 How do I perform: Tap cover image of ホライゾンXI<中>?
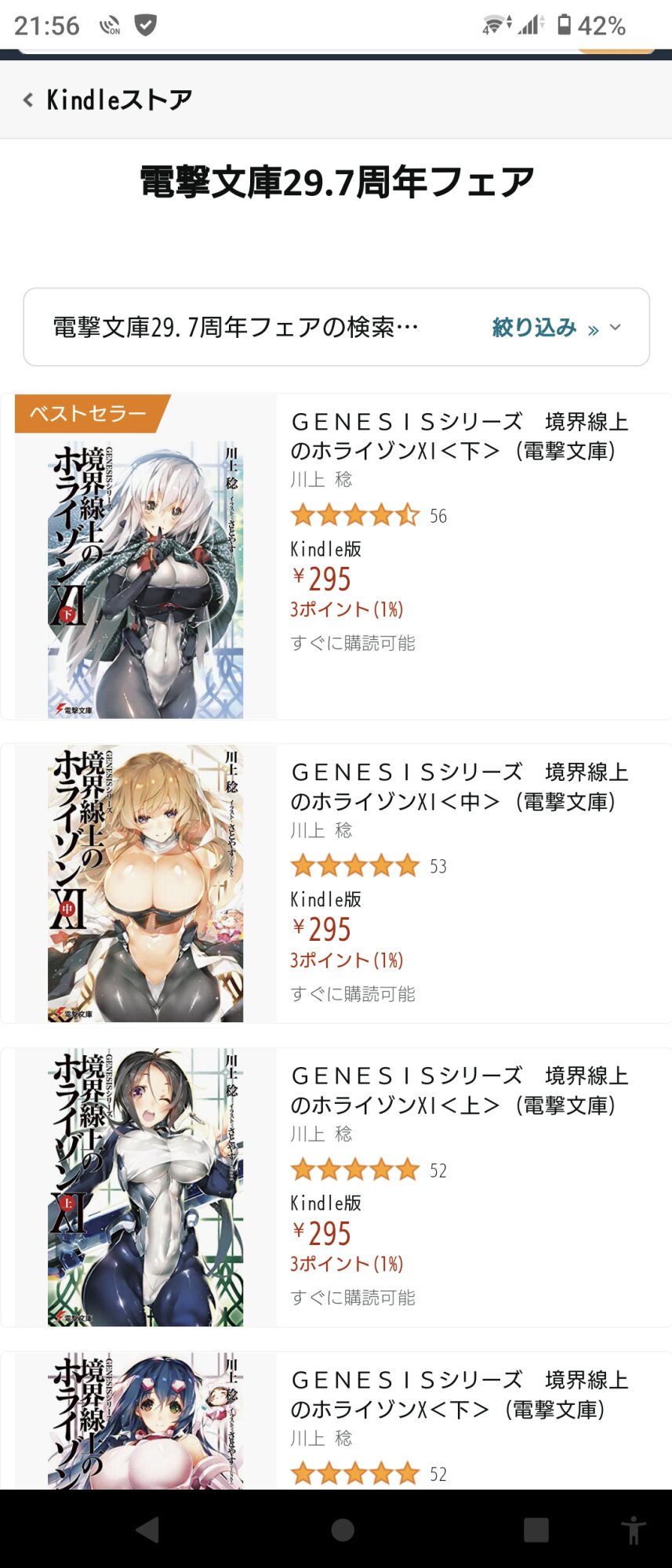[146, 884]
